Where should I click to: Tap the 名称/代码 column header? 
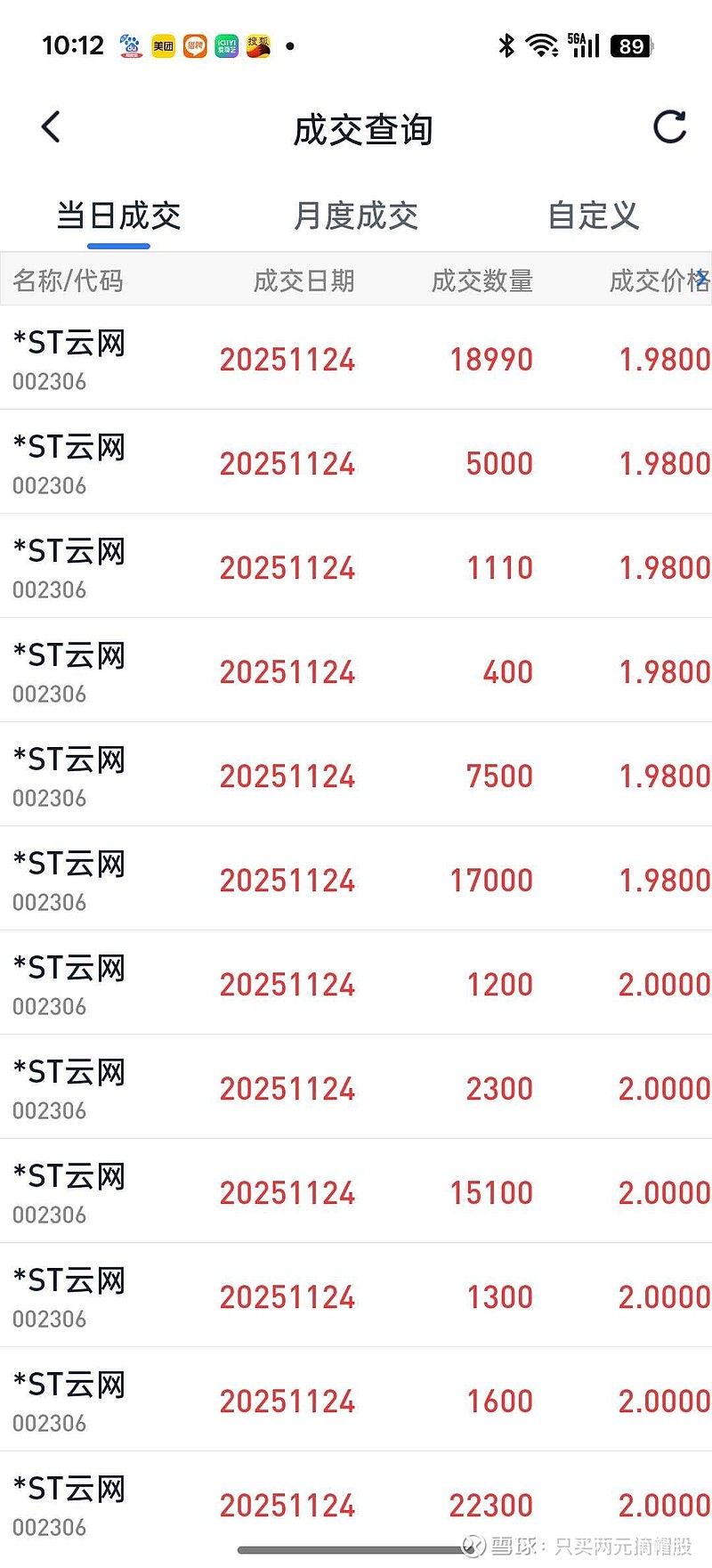(70, 280)
